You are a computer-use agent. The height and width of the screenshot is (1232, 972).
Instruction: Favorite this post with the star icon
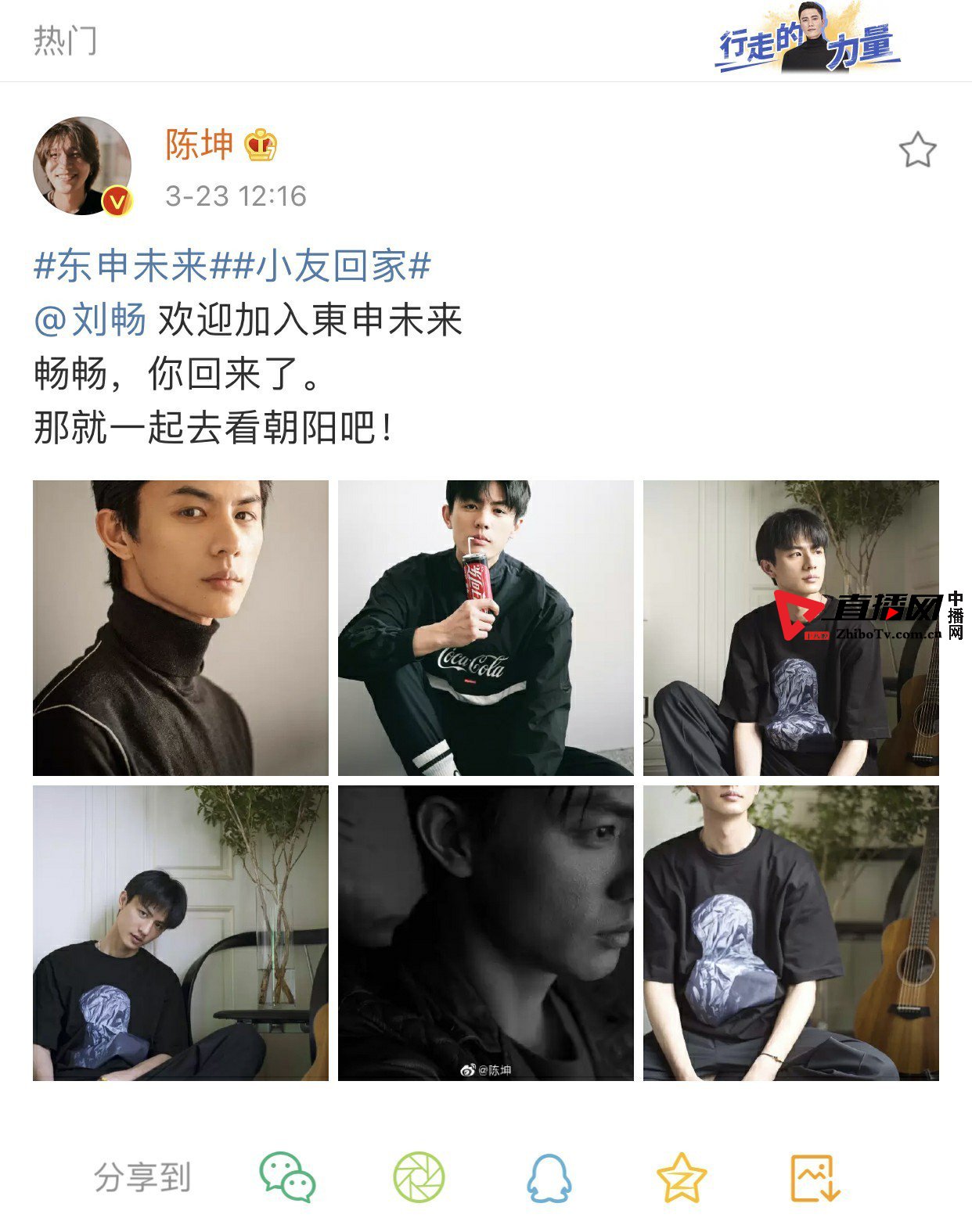click(917, 150)
